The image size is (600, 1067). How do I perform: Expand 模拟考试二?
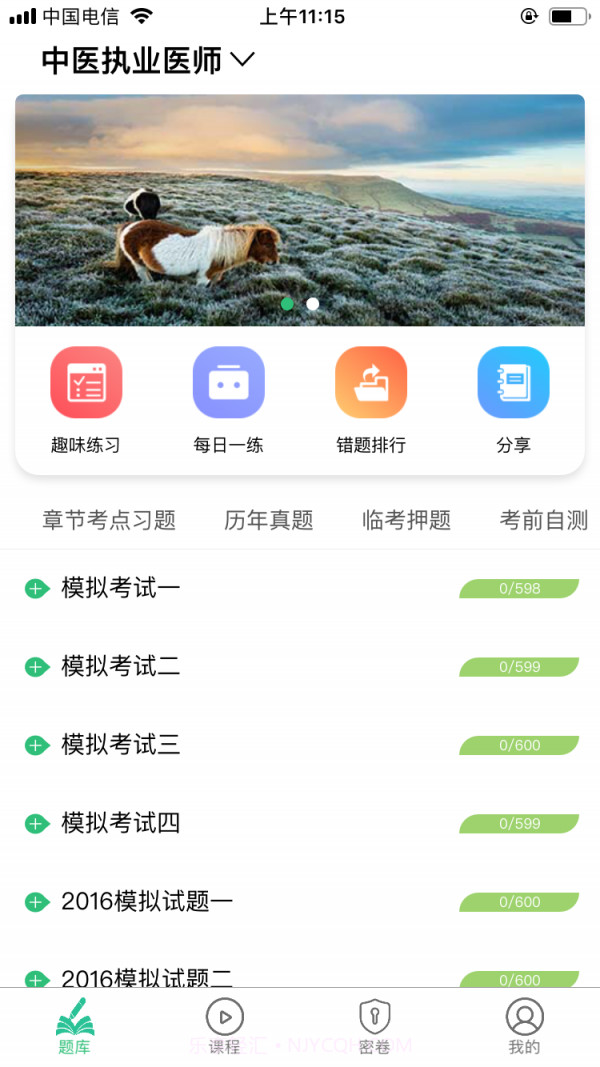37,667
